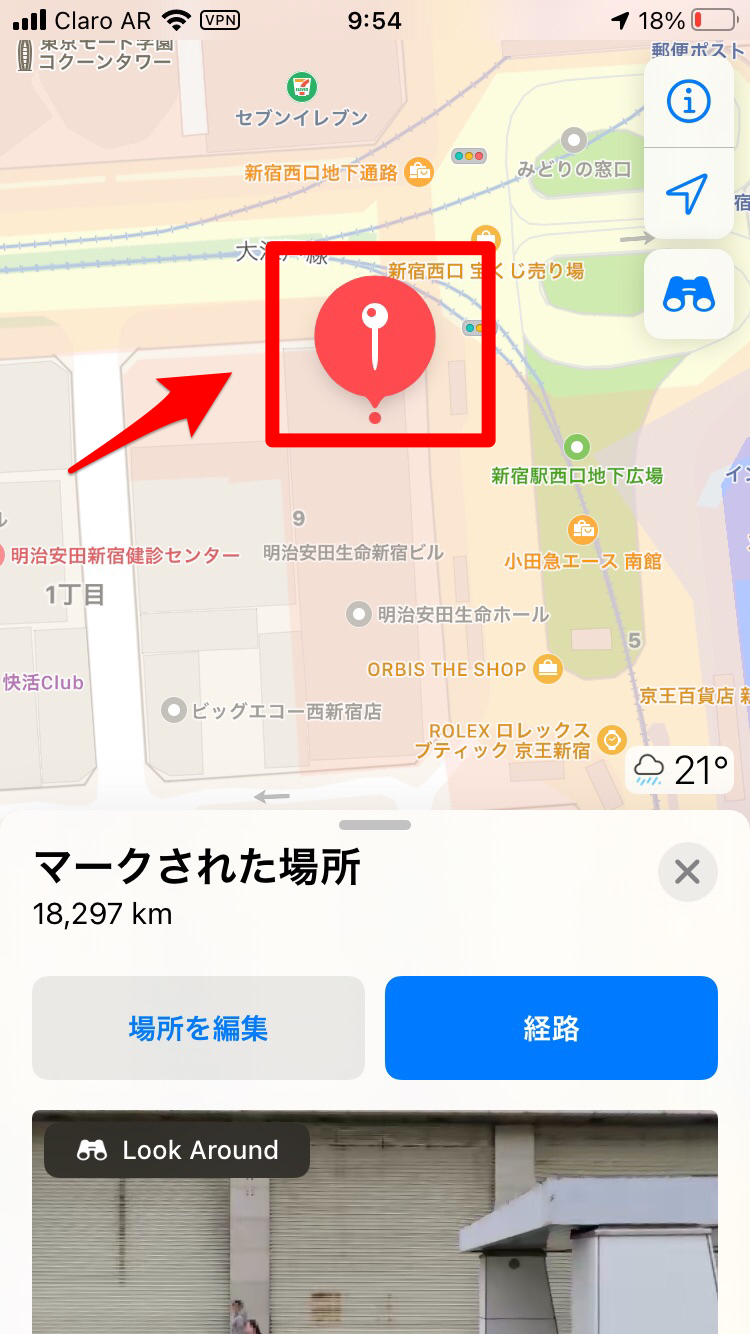Close the marked location card
Screen dimensions: 750x1334
pyautogui.click(x=687, y=872)
